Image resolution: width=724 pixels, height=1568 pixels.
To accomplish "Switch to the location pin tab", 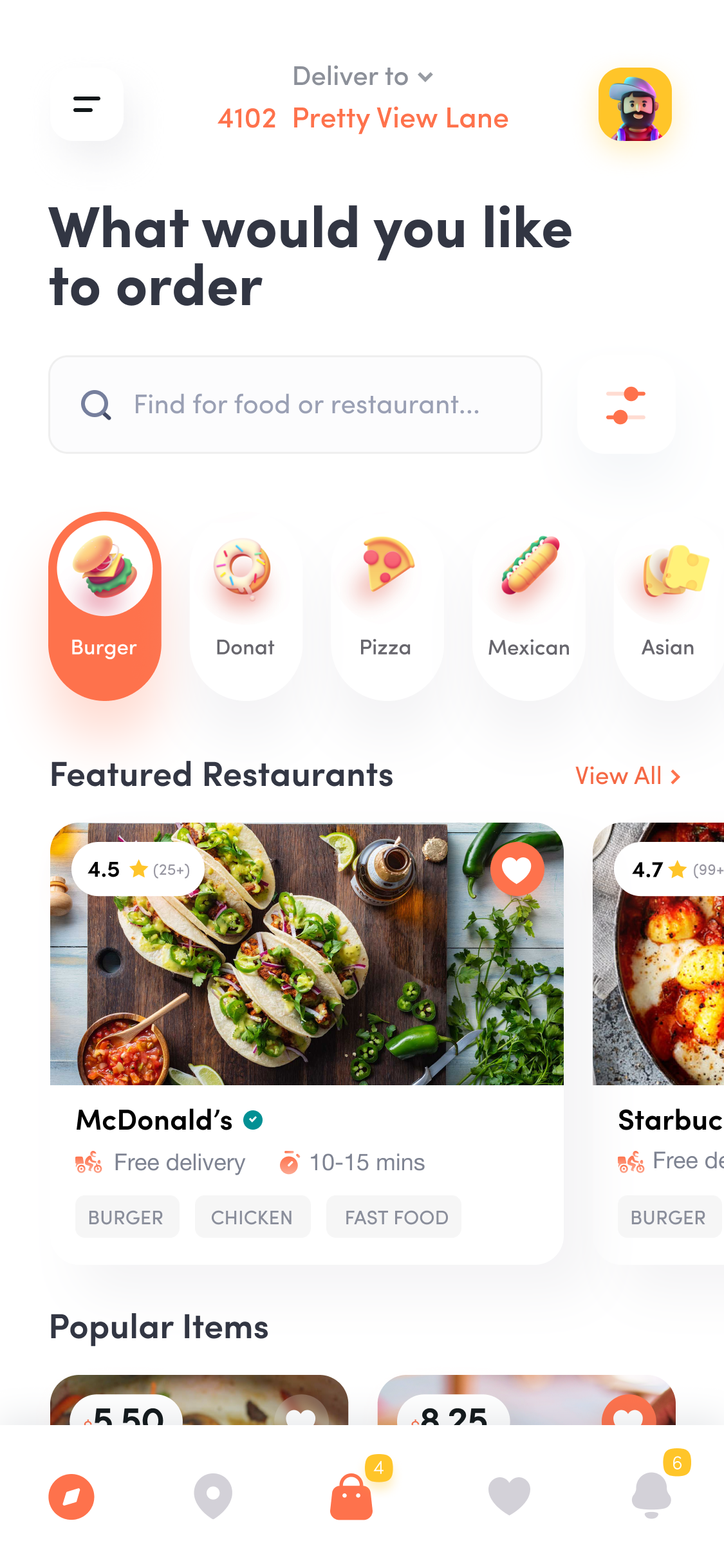I will point(213,1495).
